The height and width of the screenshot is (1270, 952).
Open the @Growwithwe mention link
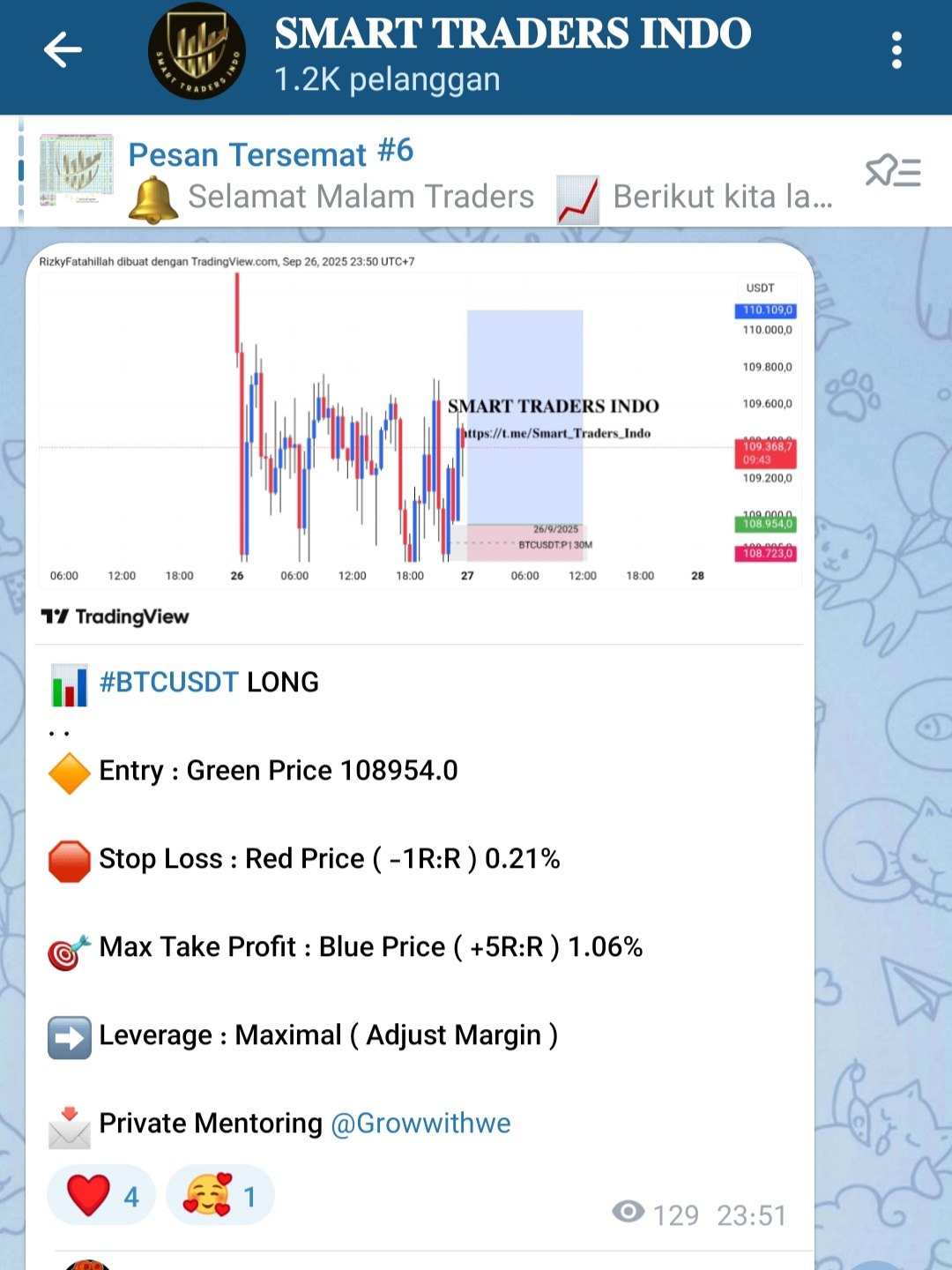[420, 1123]
